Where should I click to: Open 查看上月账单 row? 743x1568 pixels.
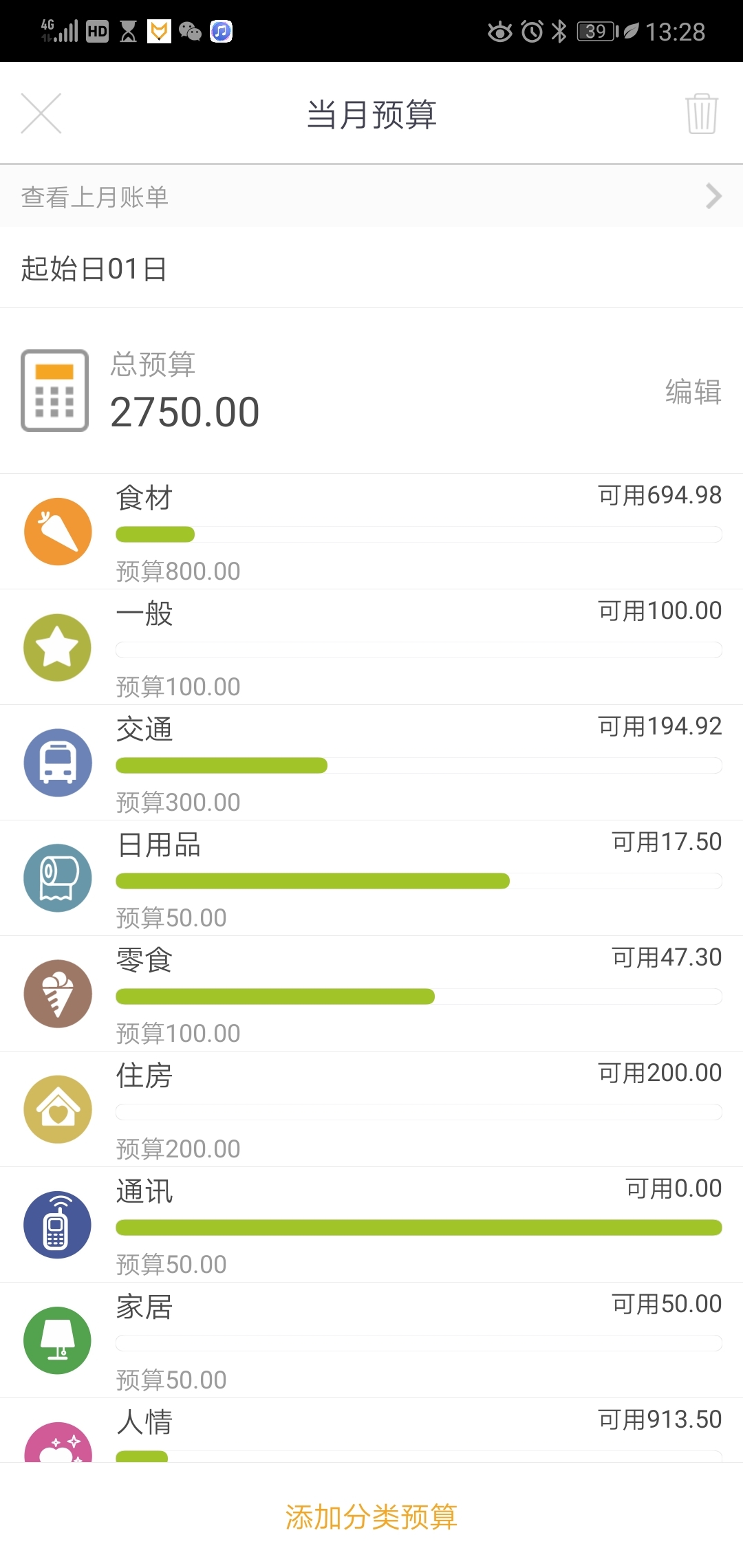(x=371, y=197)
